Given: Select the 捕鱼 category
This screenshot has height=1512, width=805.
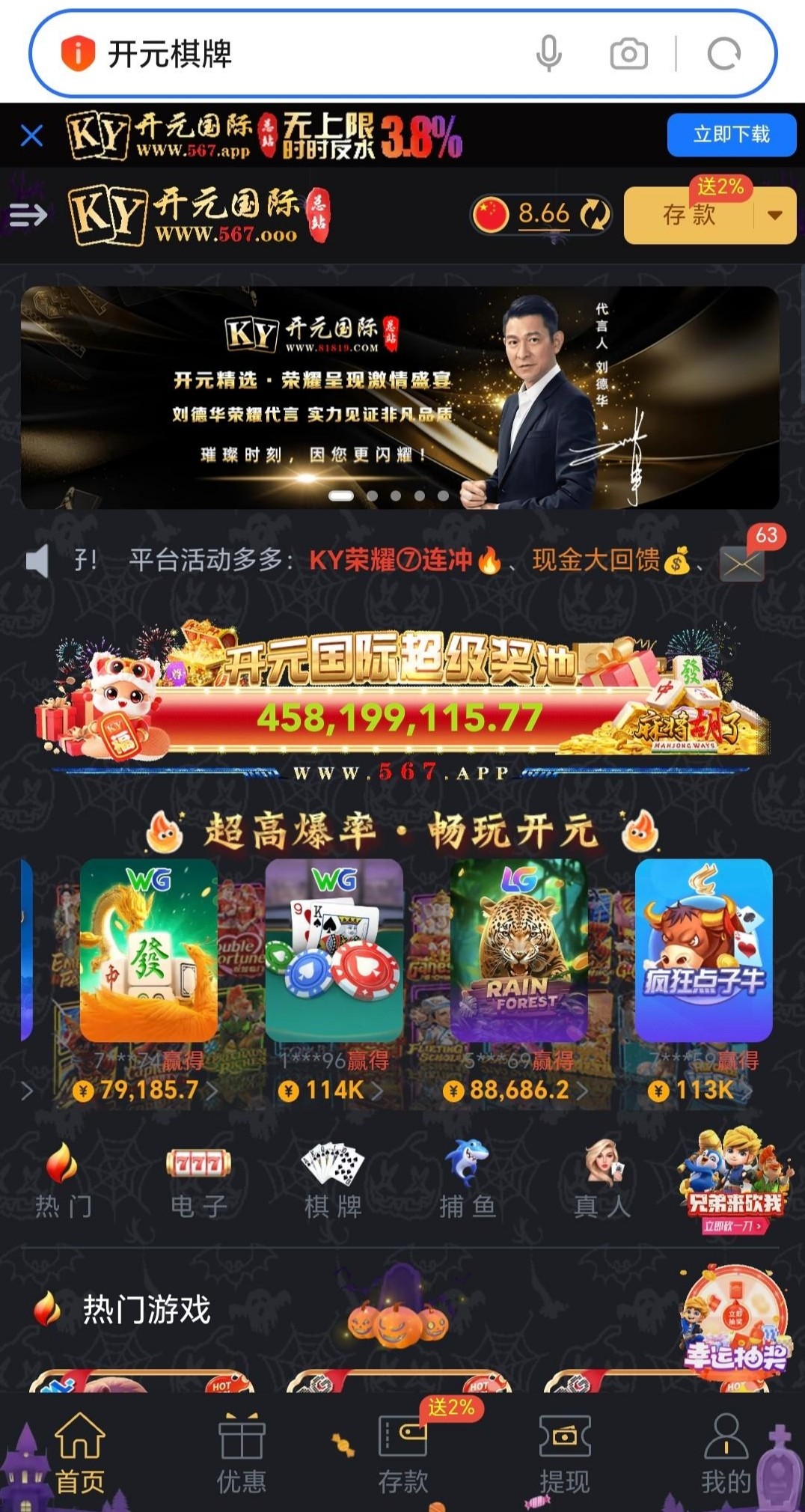Looking at the screenshot, I should pos(468,1180).
